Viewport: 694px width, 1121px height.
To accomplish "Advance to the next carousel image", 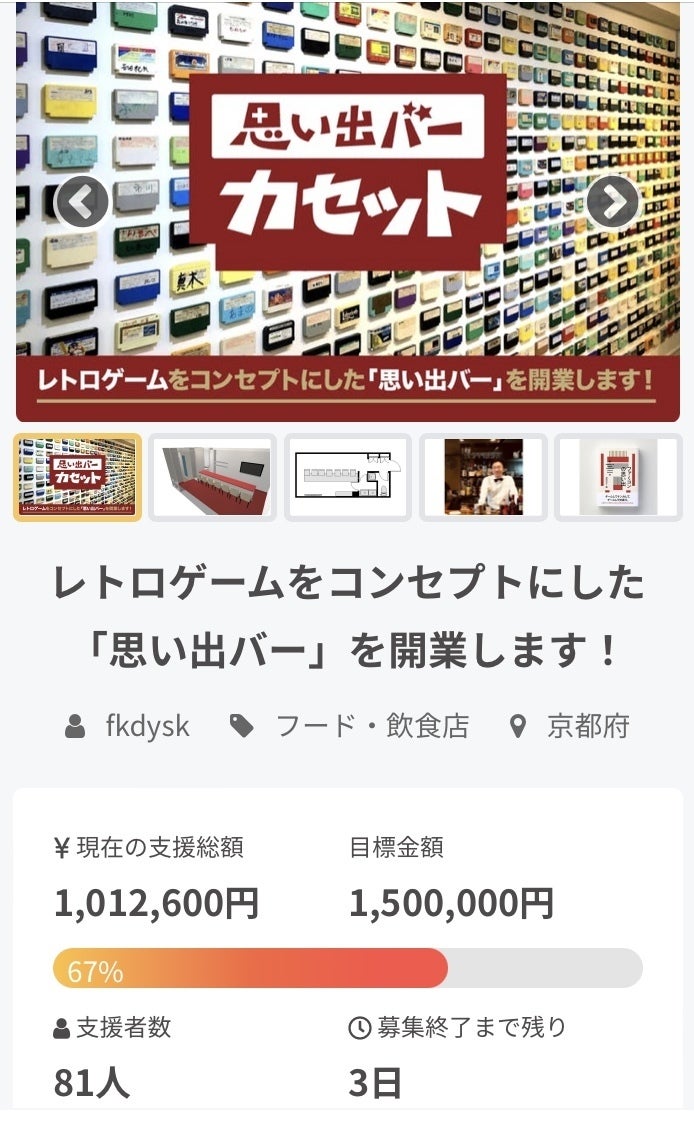I will [x=612, y=203].
